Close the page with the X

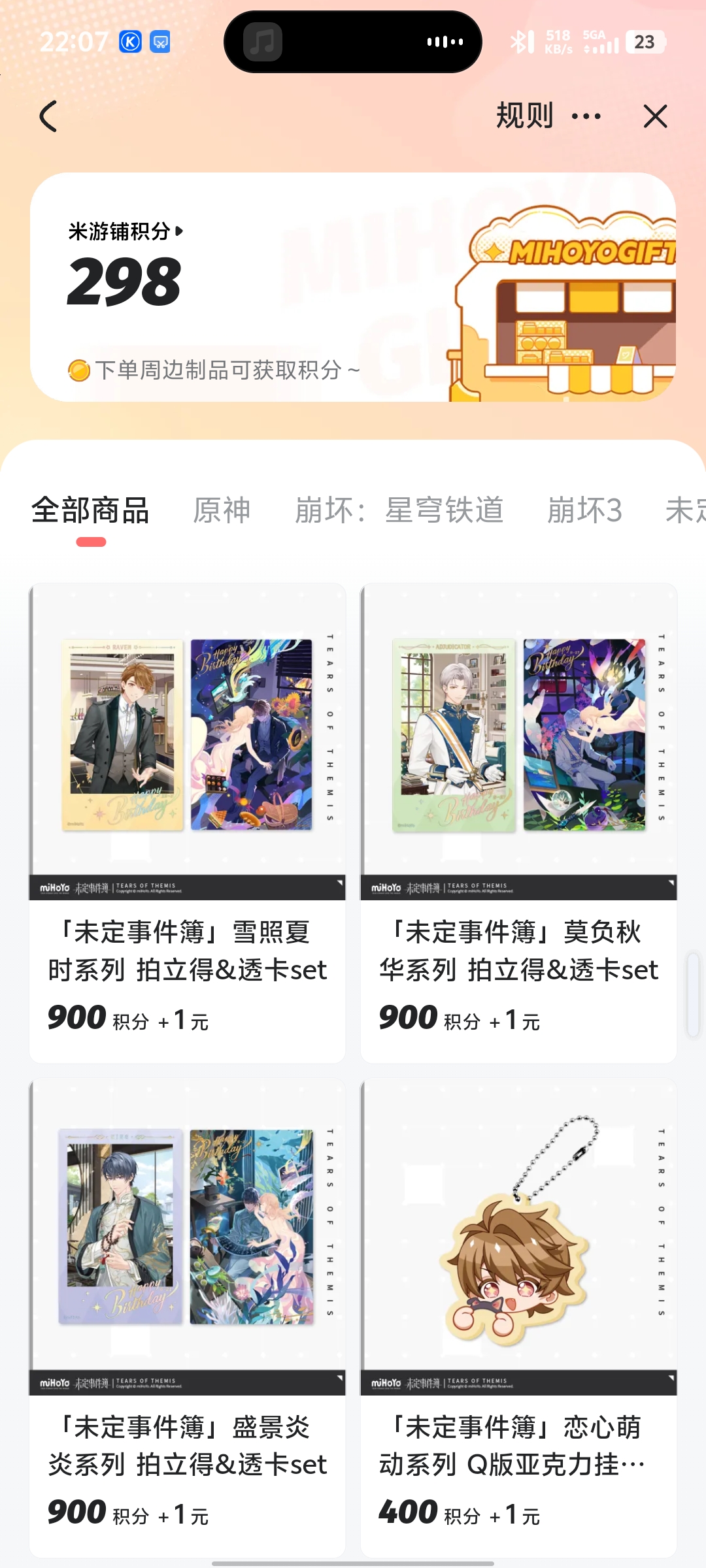pyautogui.click(x=655, y=117)
